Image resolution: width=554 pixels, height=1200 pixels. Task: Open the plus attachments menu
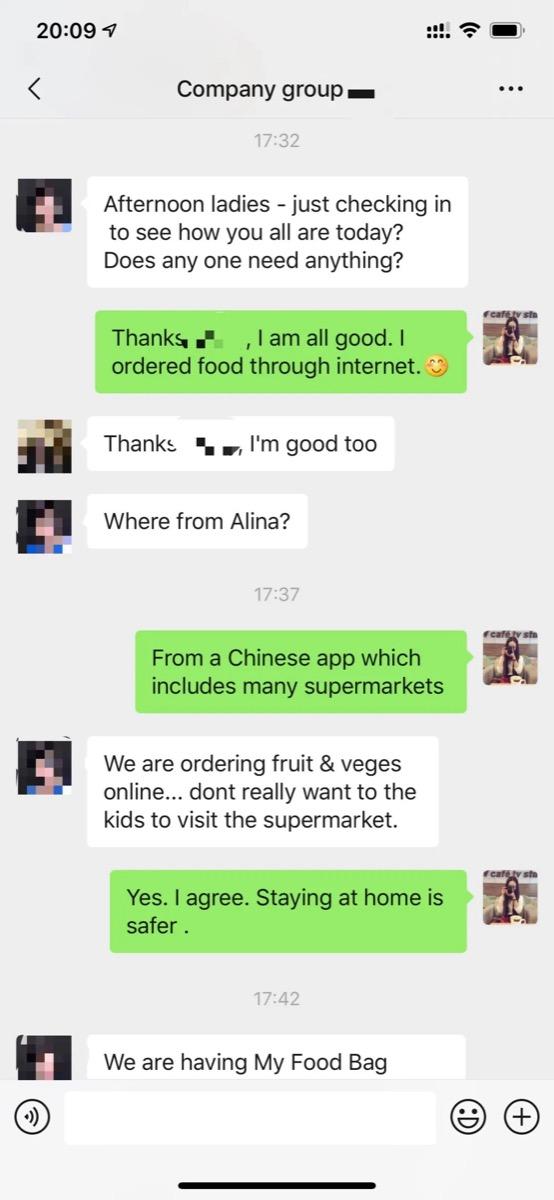click(x=521, y=1116)
